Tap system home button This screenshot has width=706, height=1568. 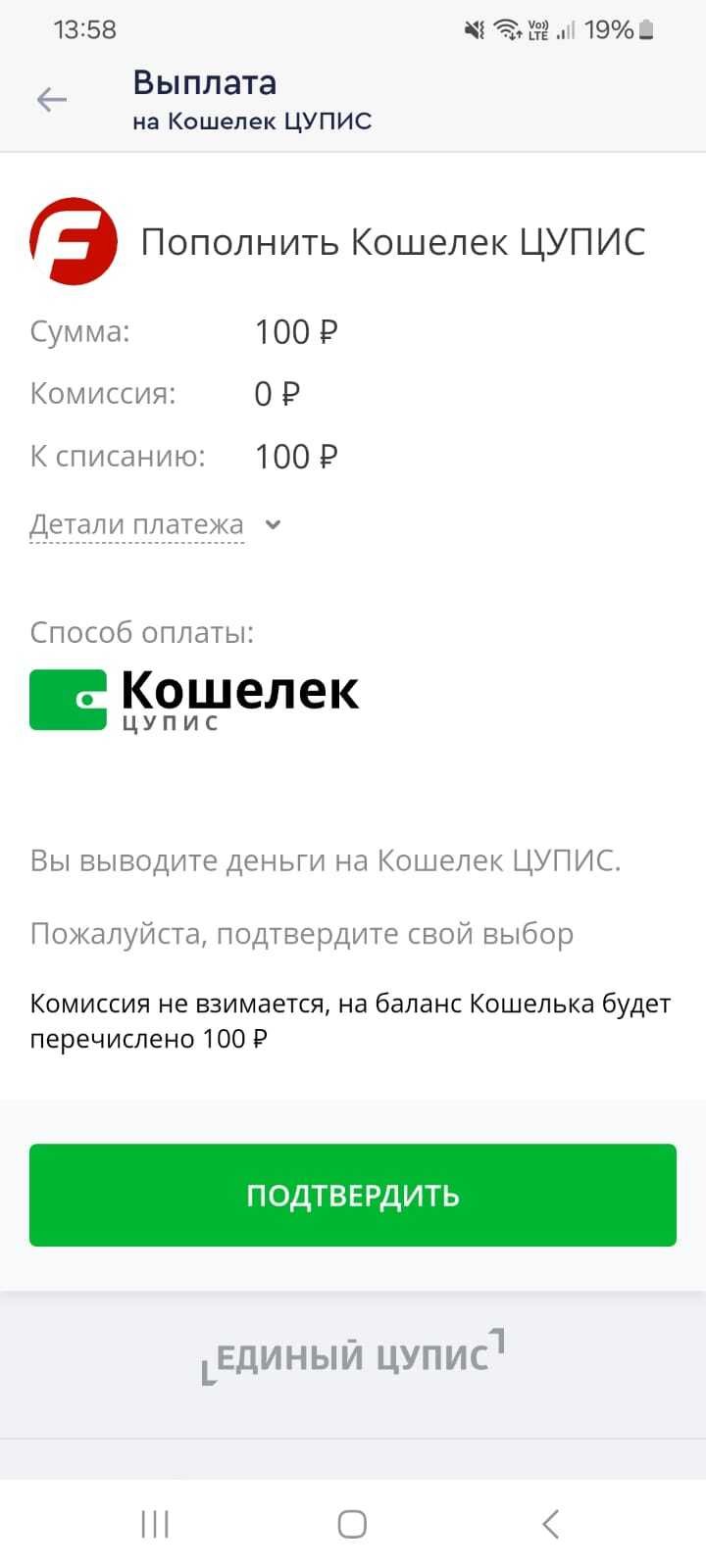[352, 1524]
